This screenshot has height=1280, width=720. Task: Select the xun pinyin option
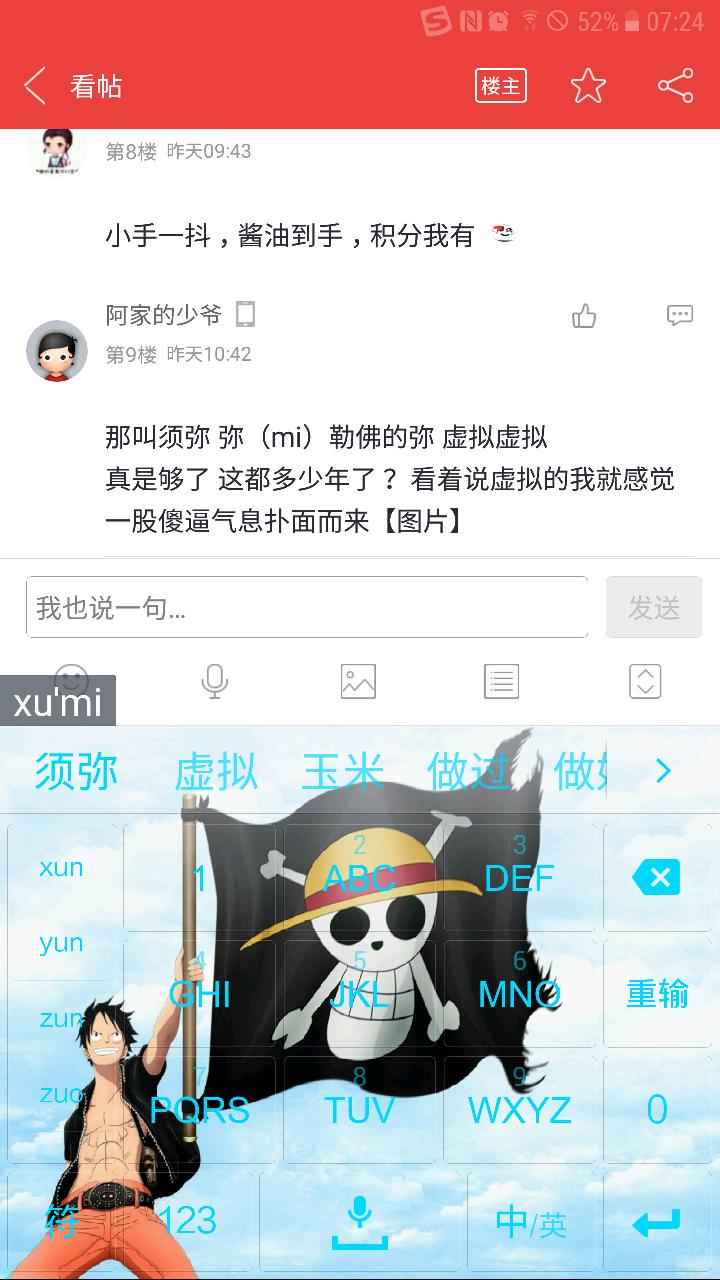pyautogui.click(x=61, y=867)
